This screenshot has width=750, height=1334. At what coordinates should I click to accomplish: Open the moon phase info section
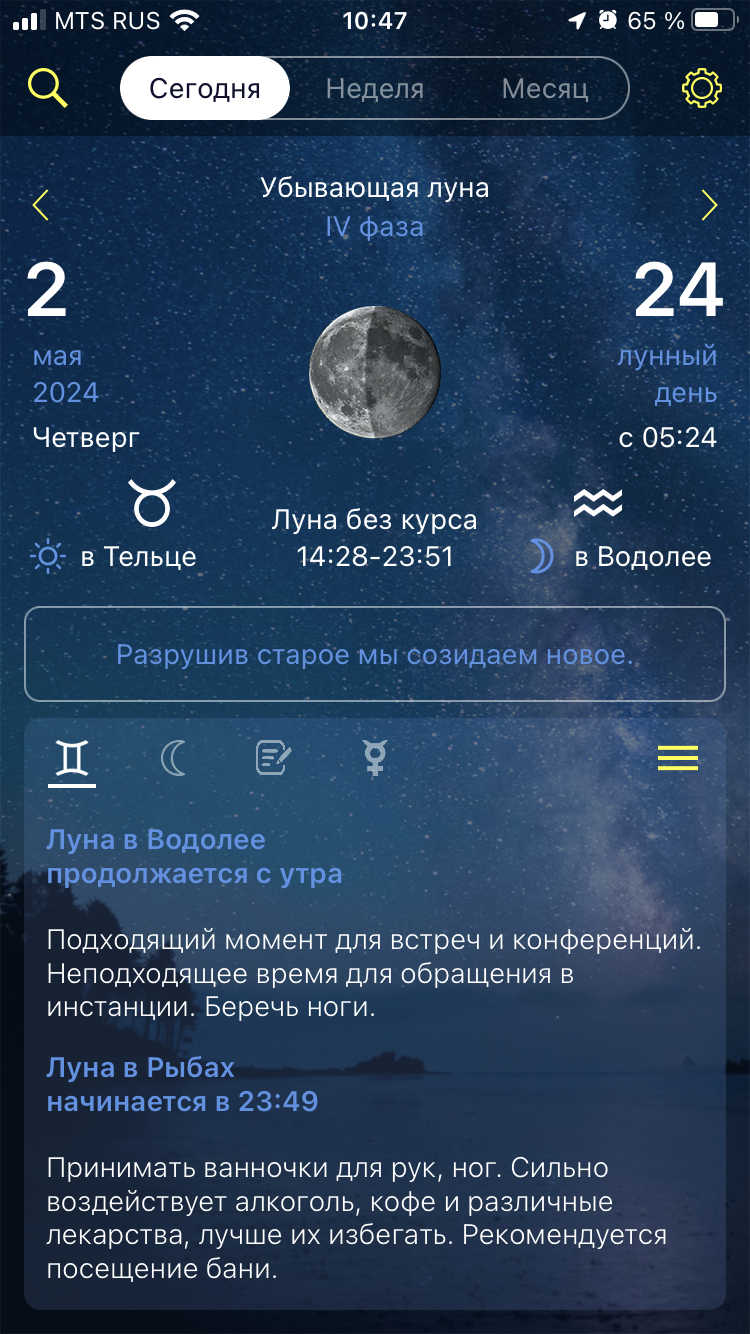pyautogui.click(x=172, y=758)
